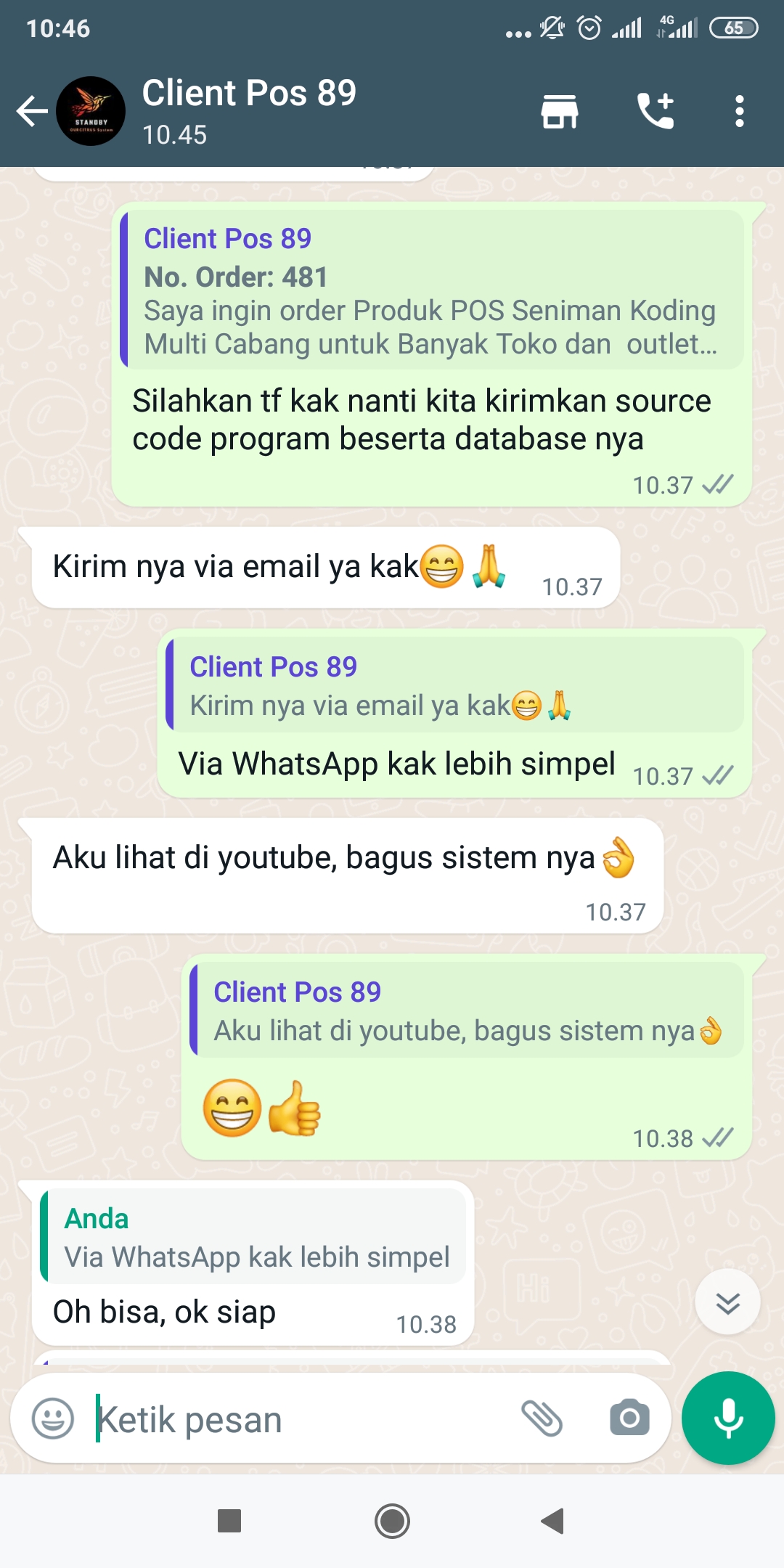The width and height of the screenshot is (784, 1568).
Task: Attach a file with the paperclip
Action: 542,1418
